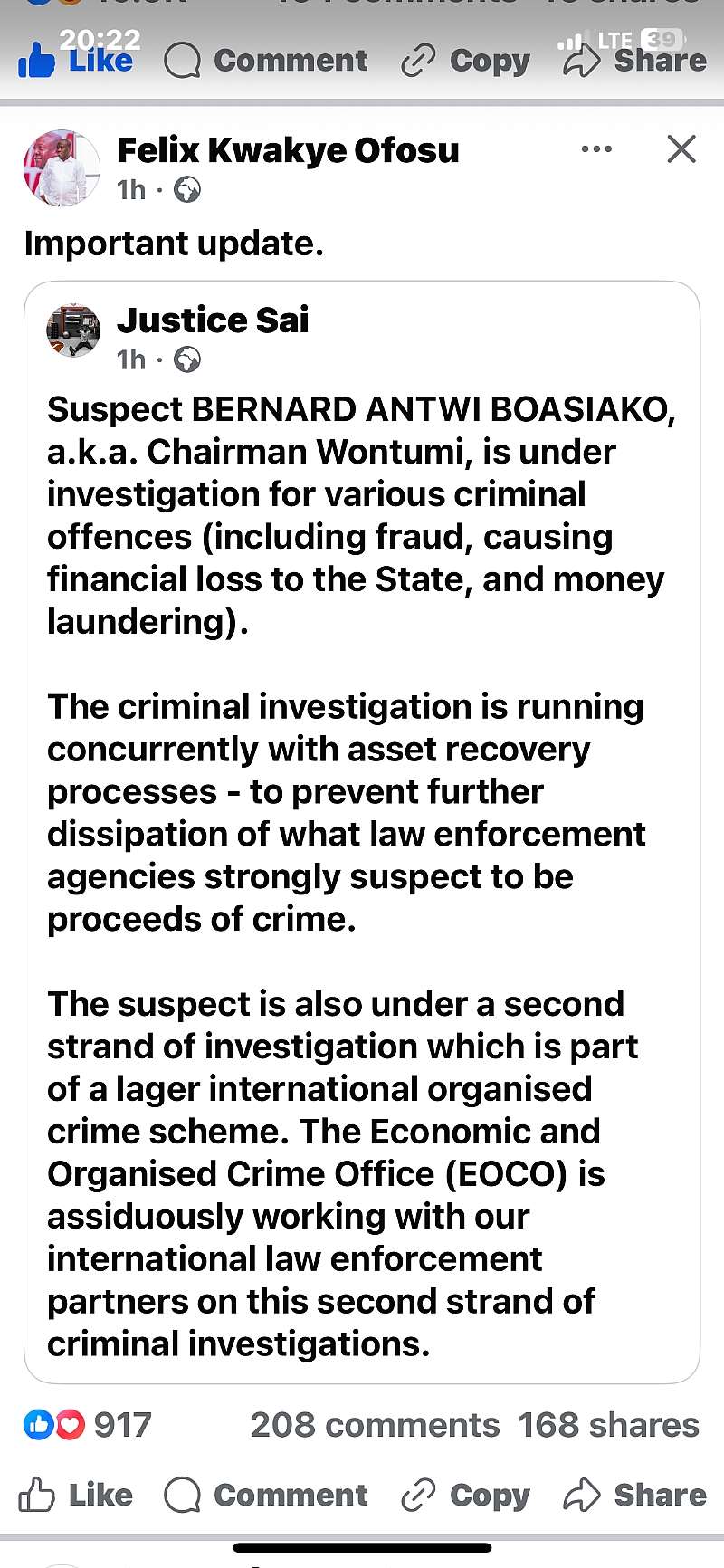The height and width of the screenshot is (1568, 724).
Task: Copy the link to Felix's post
Action: [465, 1495]
